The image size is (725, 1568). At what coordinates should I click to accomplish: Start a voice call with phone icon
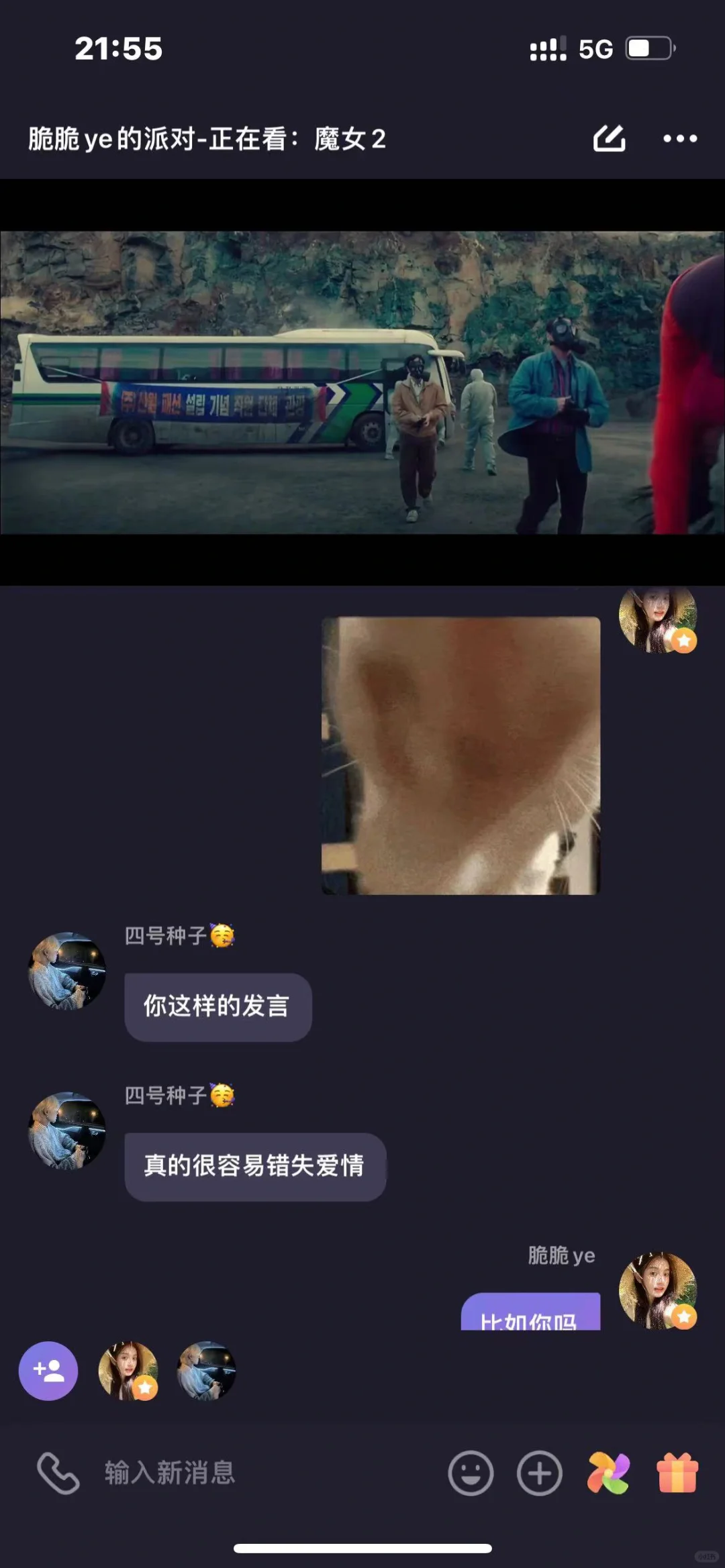[x=58, y=1473]
